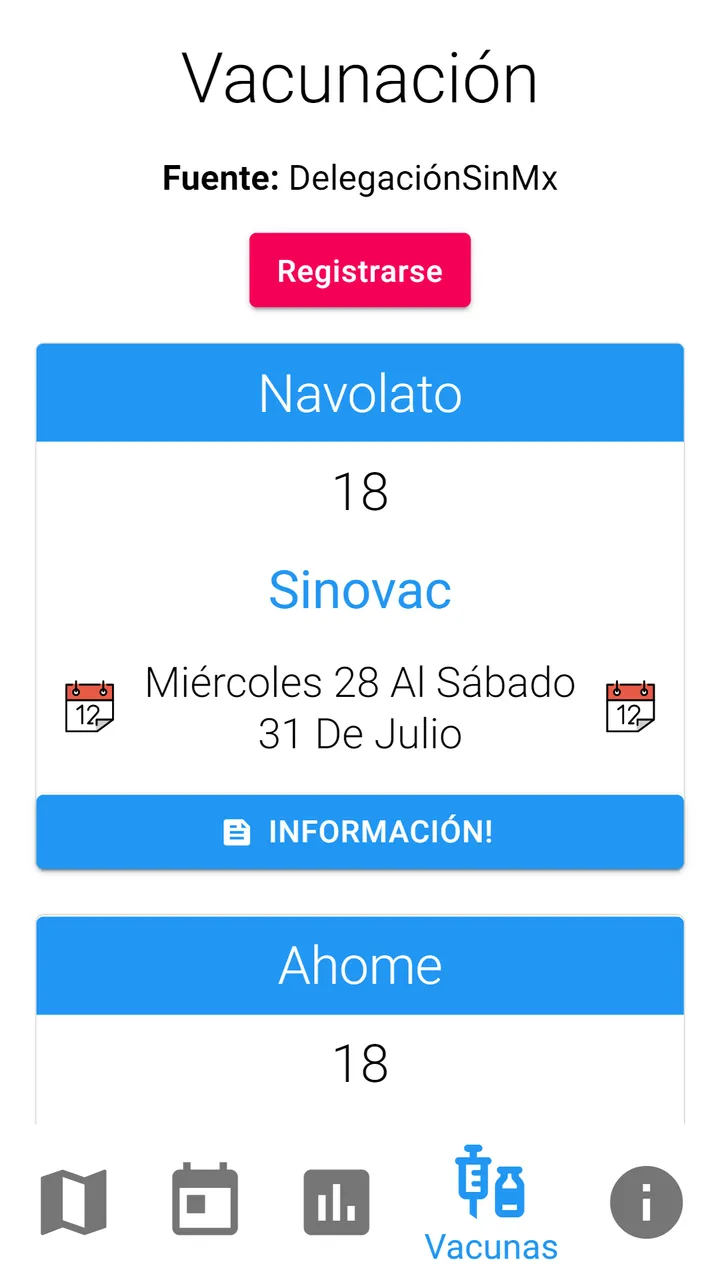Go to the statistics chart tab

click(x=337, y=1201)
